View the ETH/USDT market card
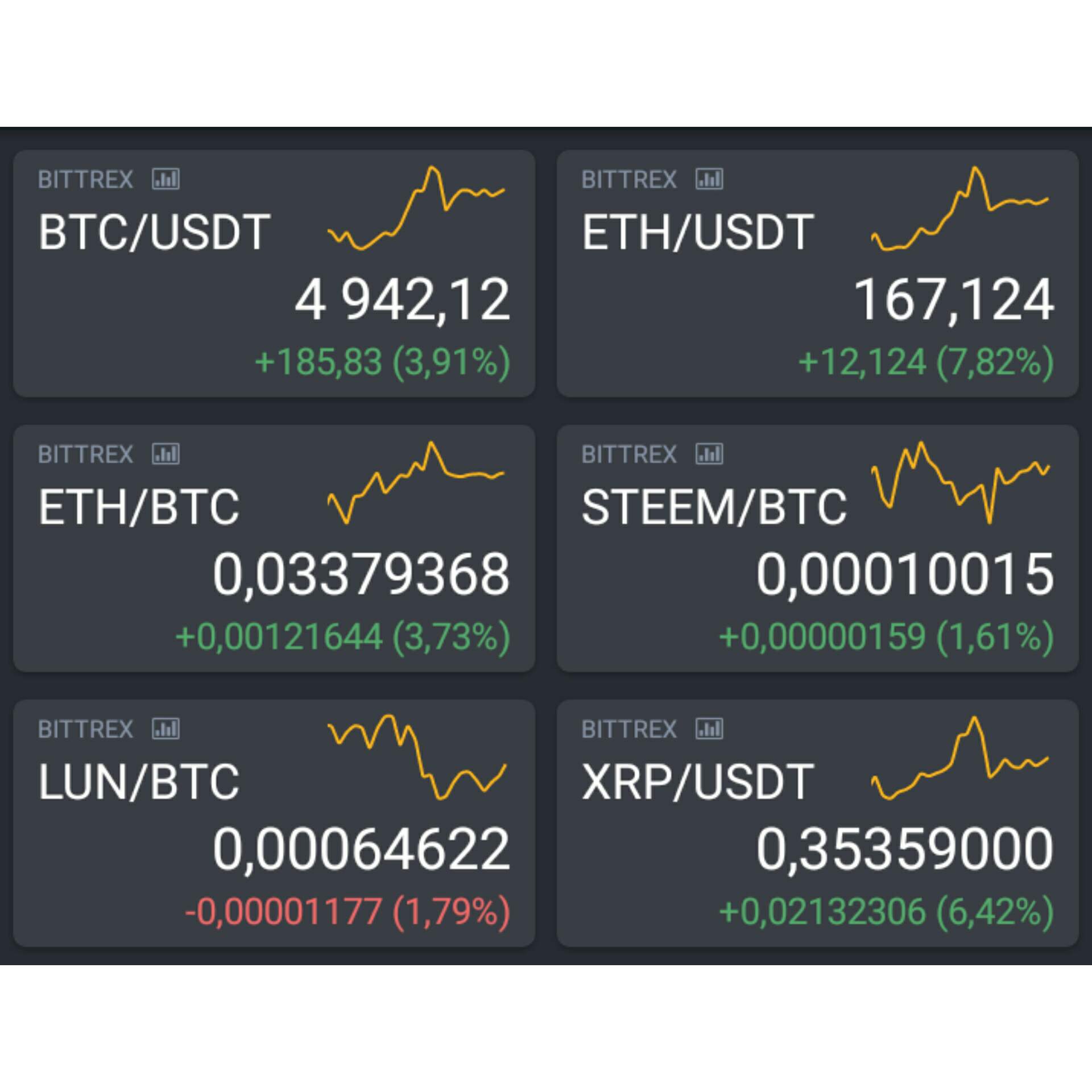The height and width of the screenshot is (1092, 1092). pos(817,273)
